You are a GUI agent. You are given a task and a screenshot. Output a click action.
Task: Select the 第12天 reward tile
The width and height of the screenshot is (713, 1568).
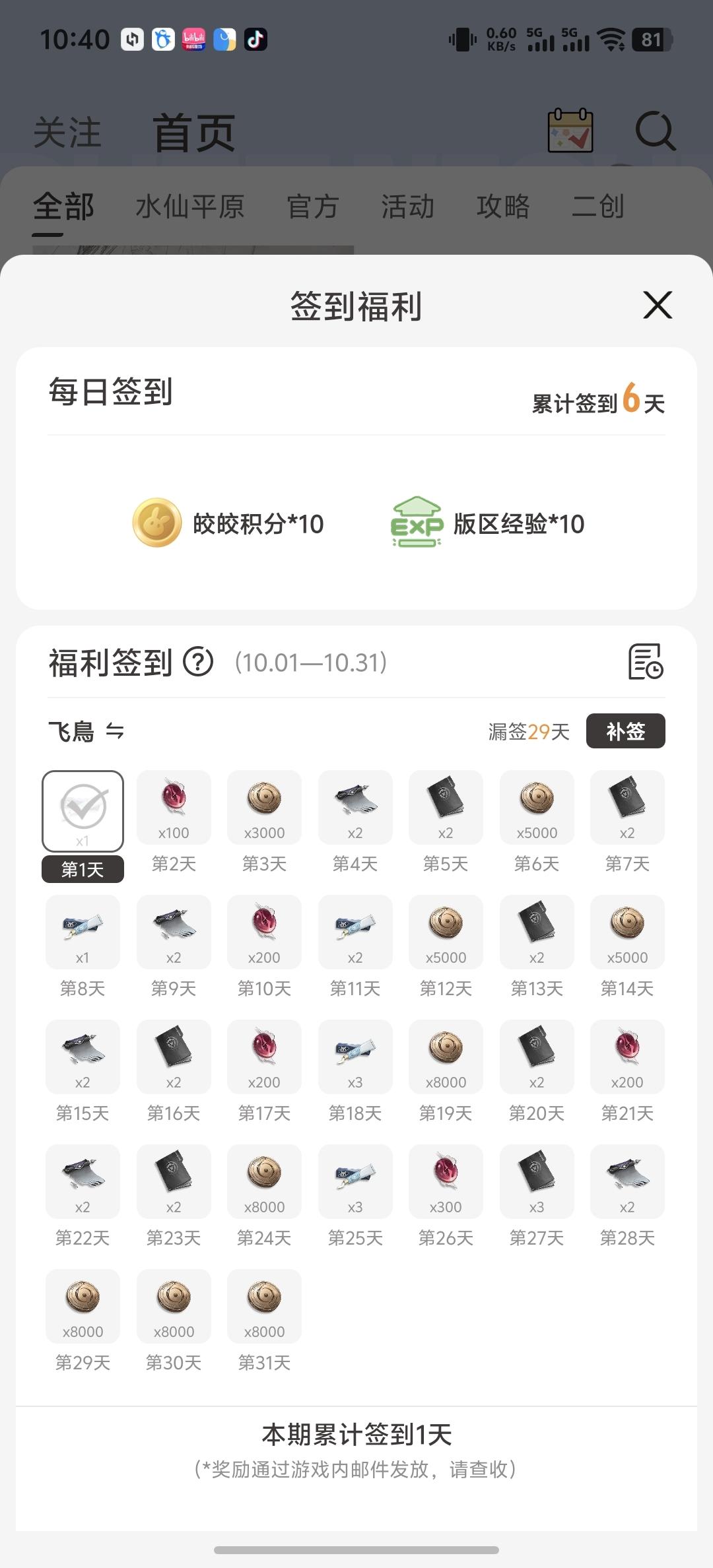click(446, 932)
